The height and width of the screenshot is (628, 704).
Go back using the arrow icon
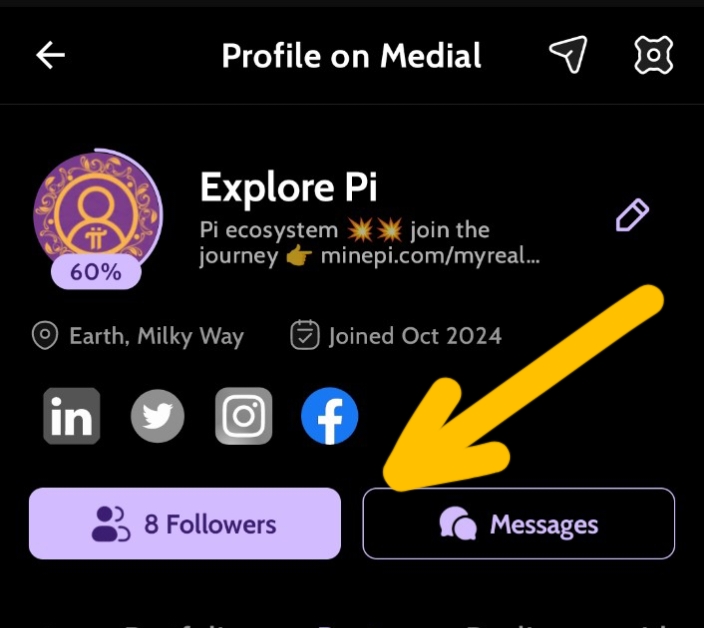pyautogui.click(x=50, y=56)
